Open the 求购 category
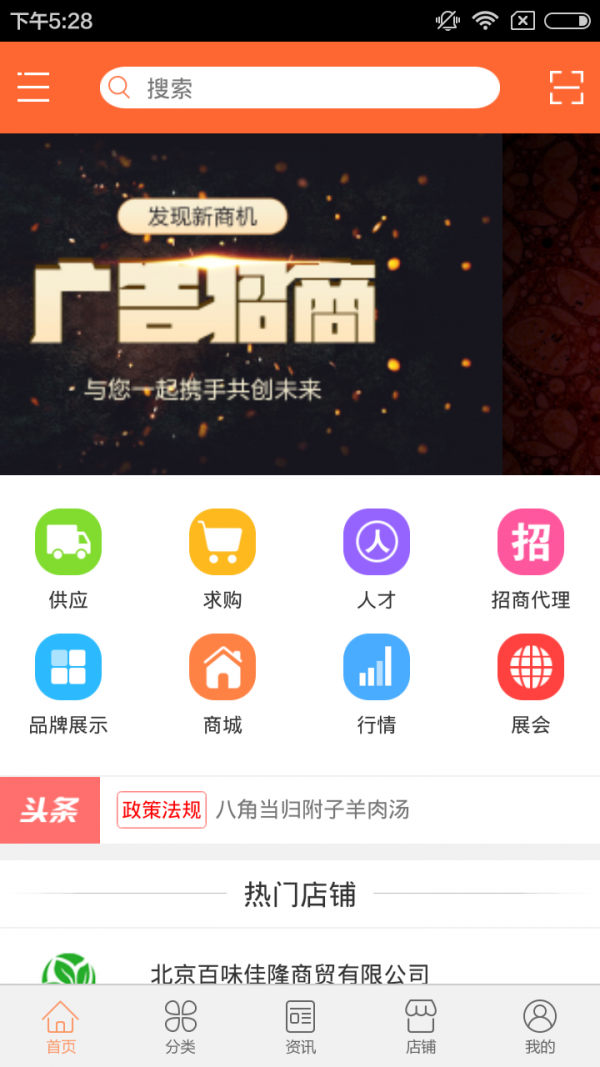 (x=222, y=558)
